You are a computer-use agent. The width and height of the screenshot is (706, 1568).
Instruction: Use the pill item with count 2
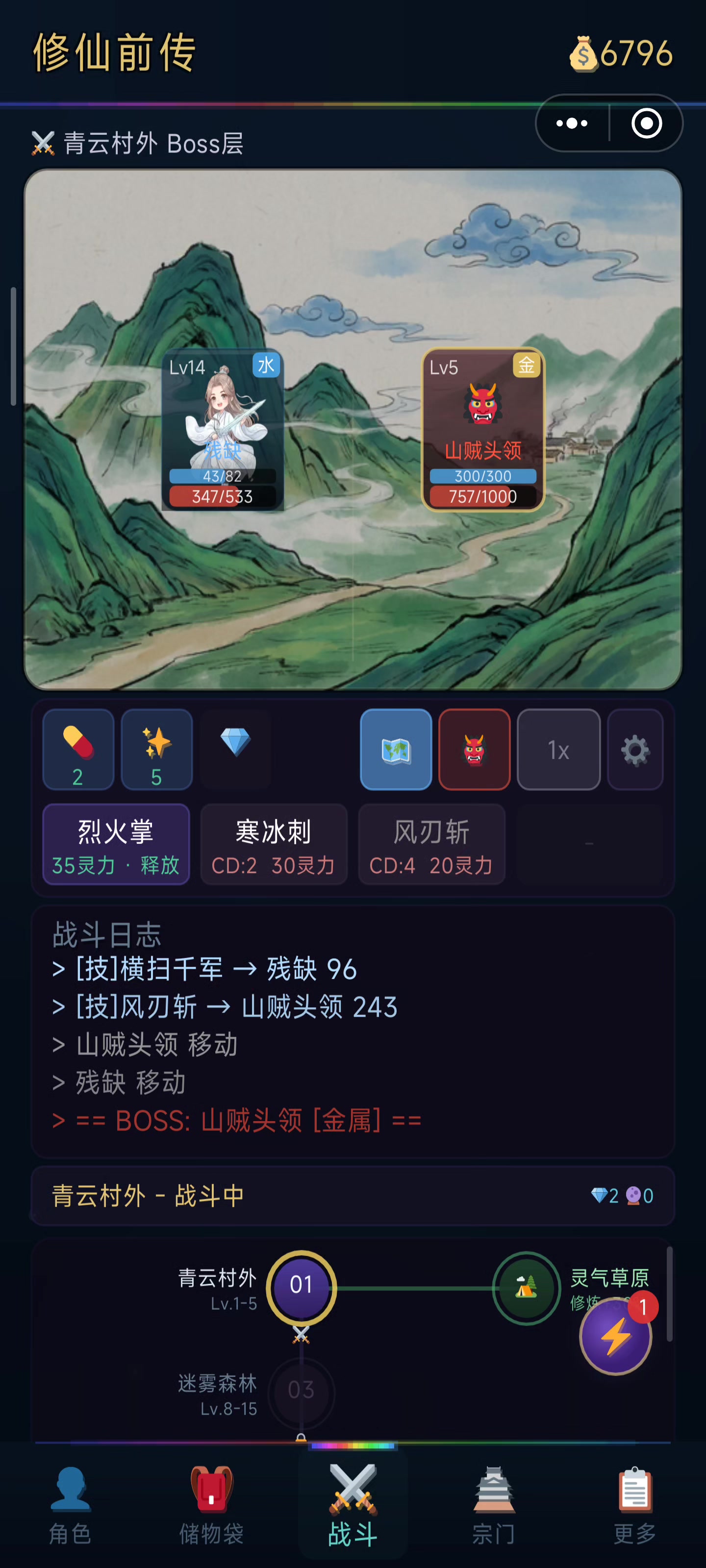tap(78, 749)
